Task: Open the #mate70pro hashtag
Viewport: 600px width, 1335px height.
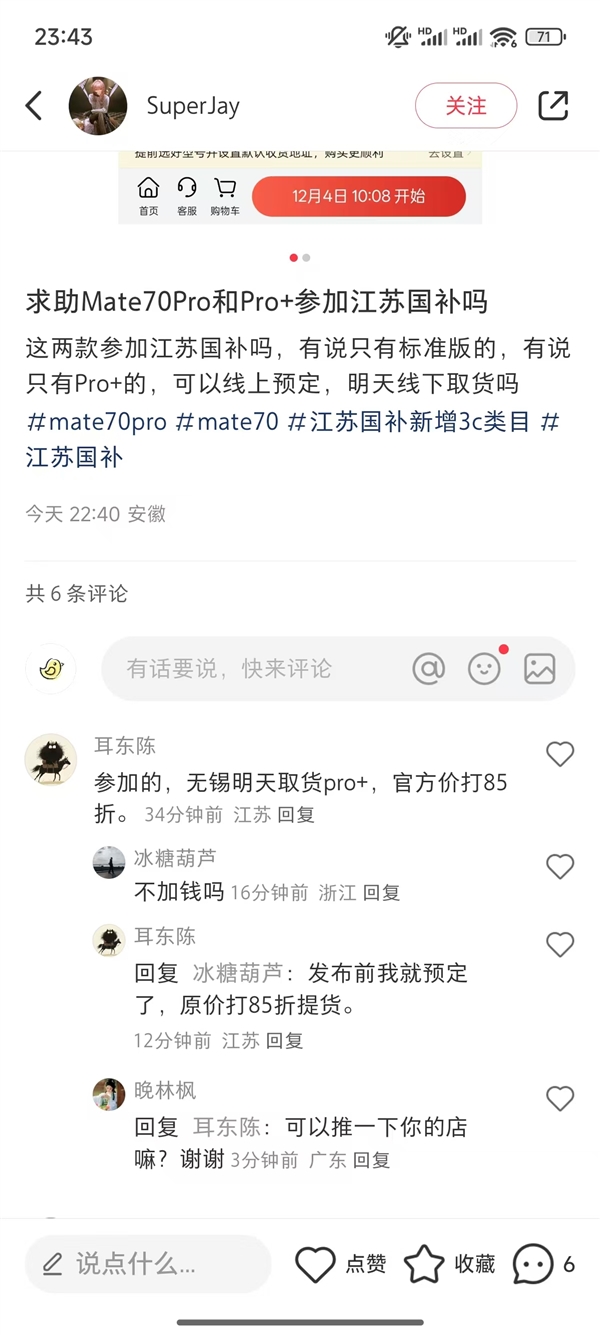Action: 96,422
